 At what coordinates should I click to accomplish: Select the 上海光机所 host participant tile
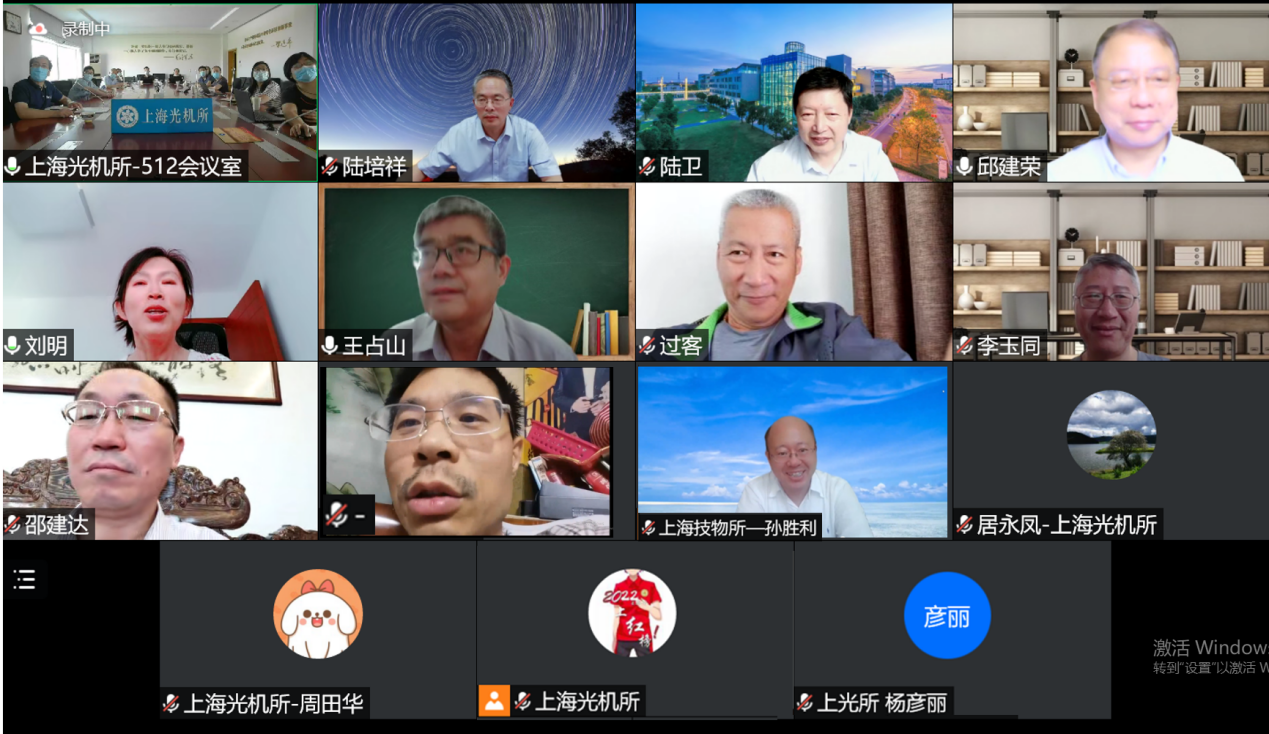click(x=634, y=630)
